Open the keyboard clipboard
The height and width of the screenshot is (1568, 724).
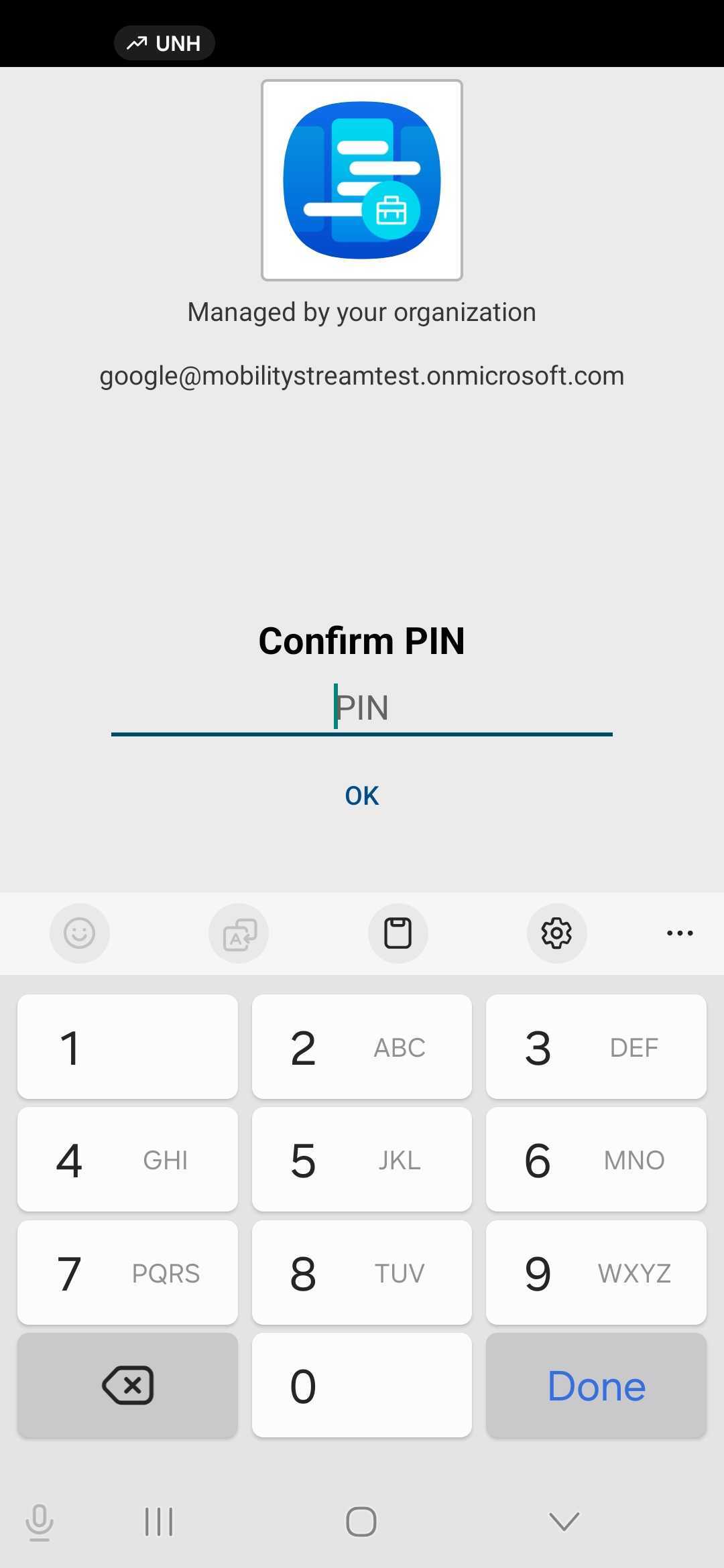point(398,933)
